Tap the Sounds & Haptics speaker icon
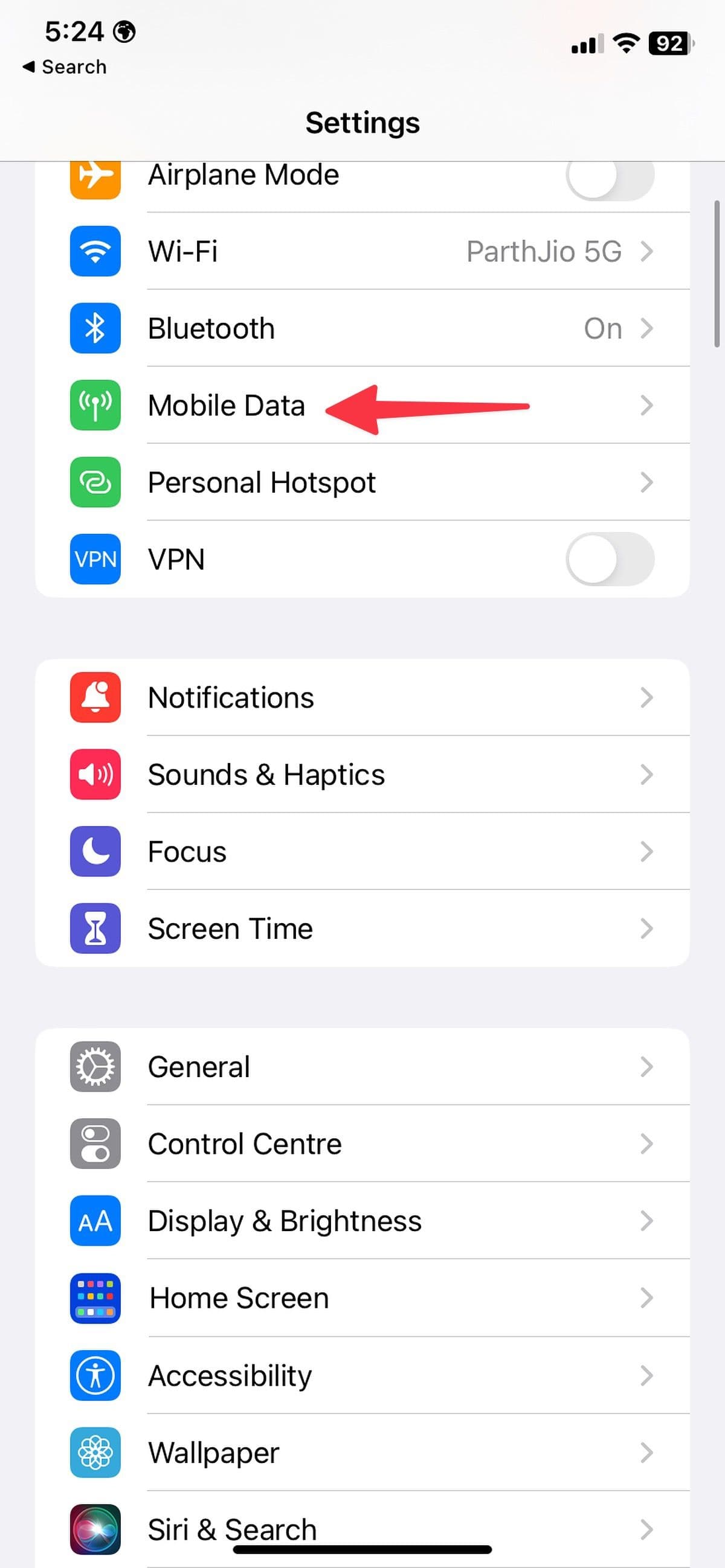This screenshot has width=725, height=1568. point(95,775)
